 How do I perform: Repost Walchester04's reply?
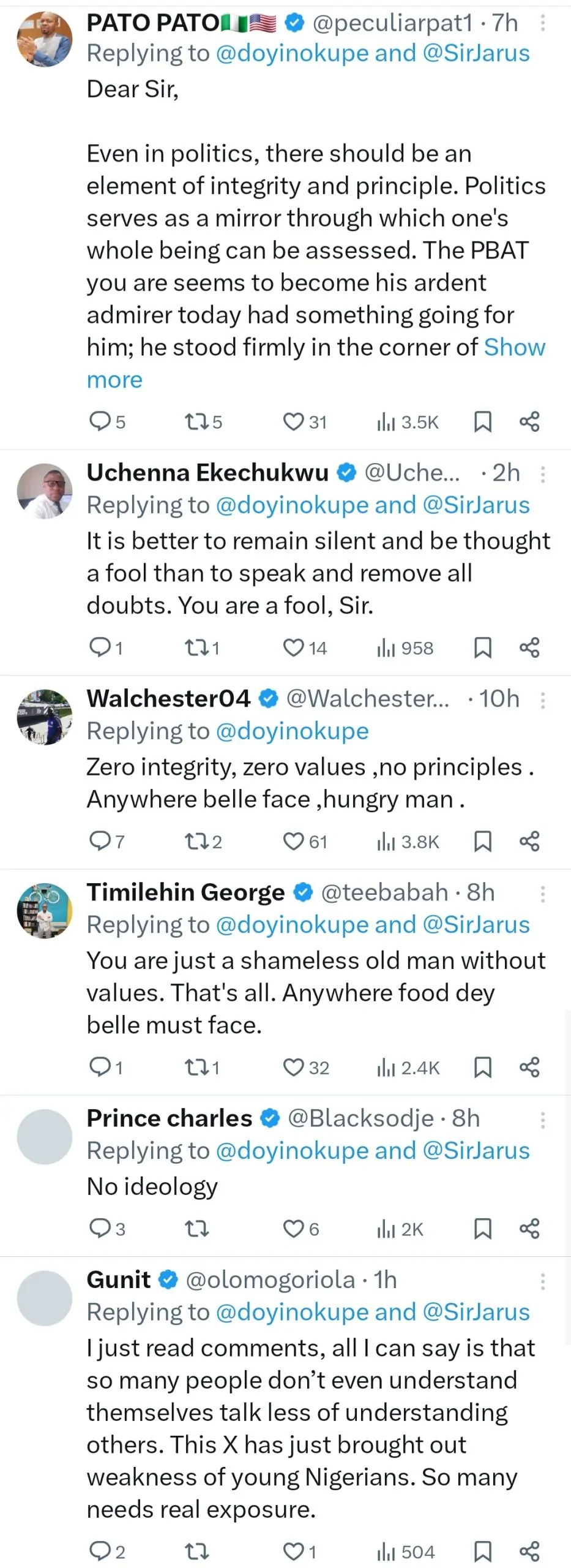[197, 841]
